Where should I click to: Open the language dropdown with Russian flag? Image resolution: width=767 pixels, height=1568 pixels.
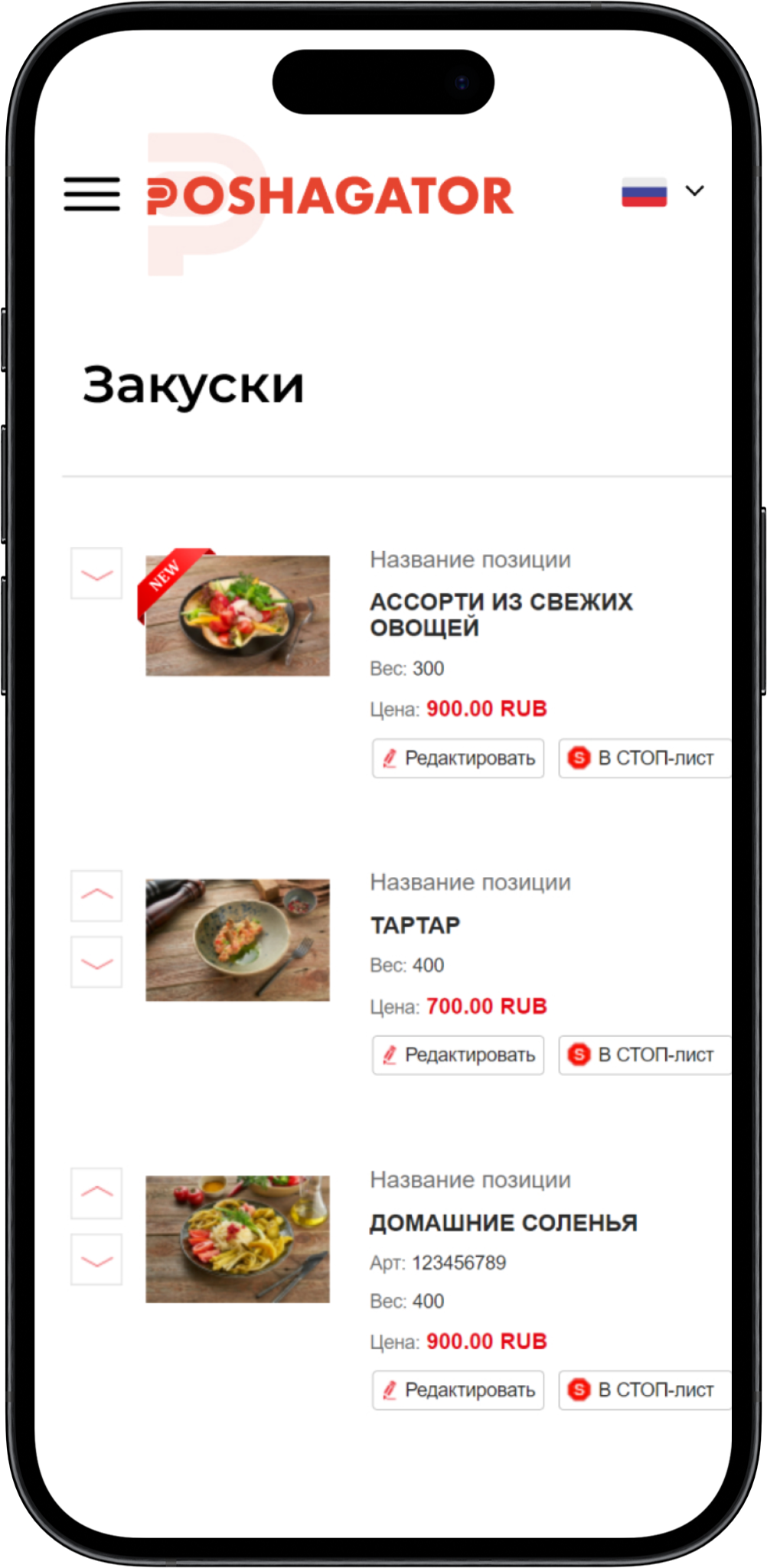click(663, 191)
